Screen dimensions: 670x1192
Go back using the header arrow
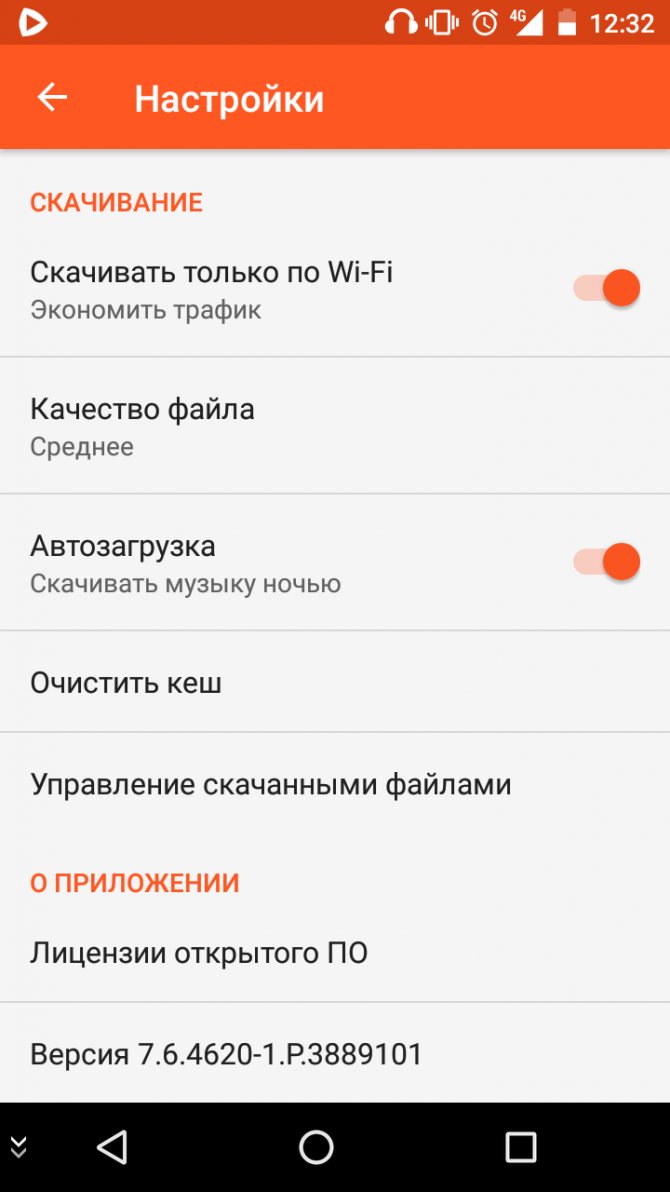pos(52,97)
